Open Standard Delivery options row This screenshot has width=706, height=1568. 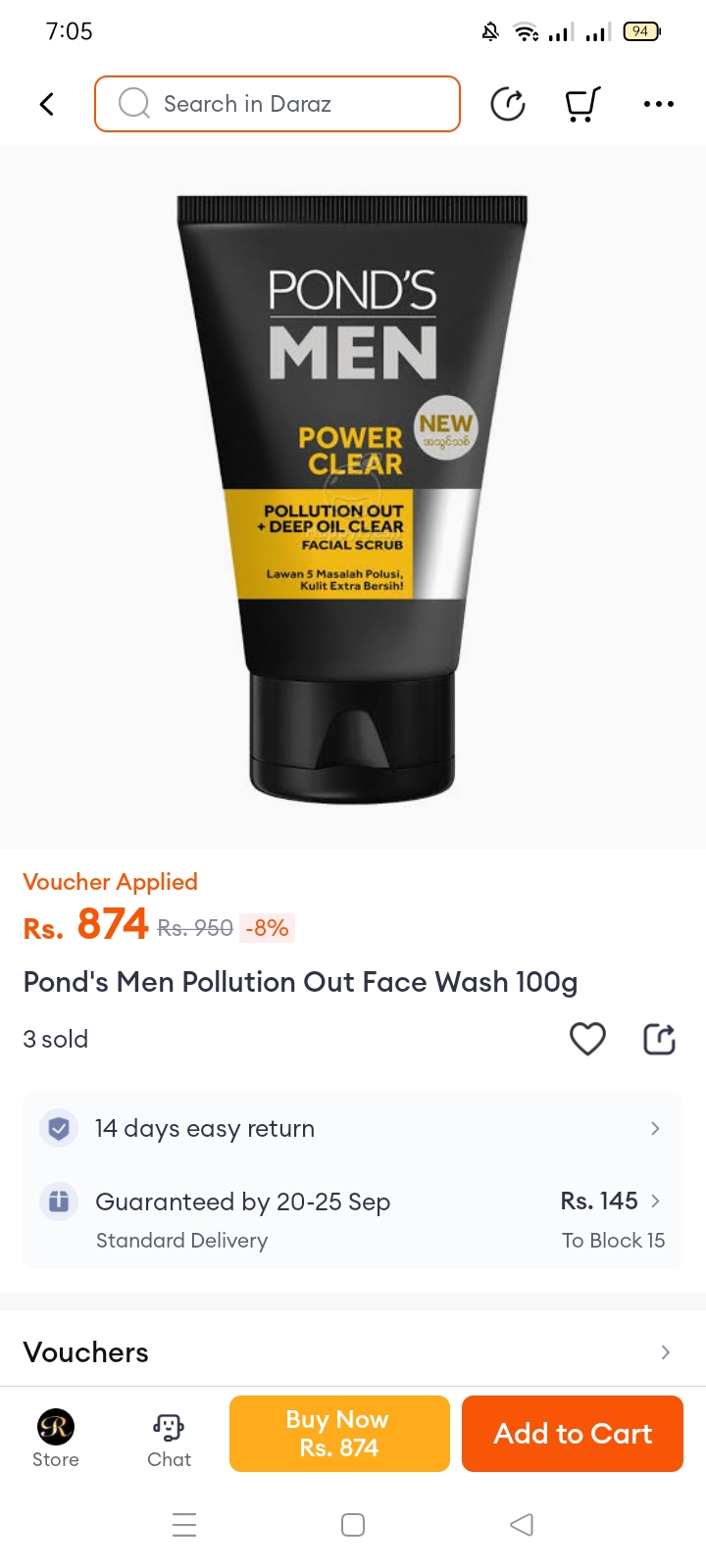pyautogui.click(x=353, y=1220)
